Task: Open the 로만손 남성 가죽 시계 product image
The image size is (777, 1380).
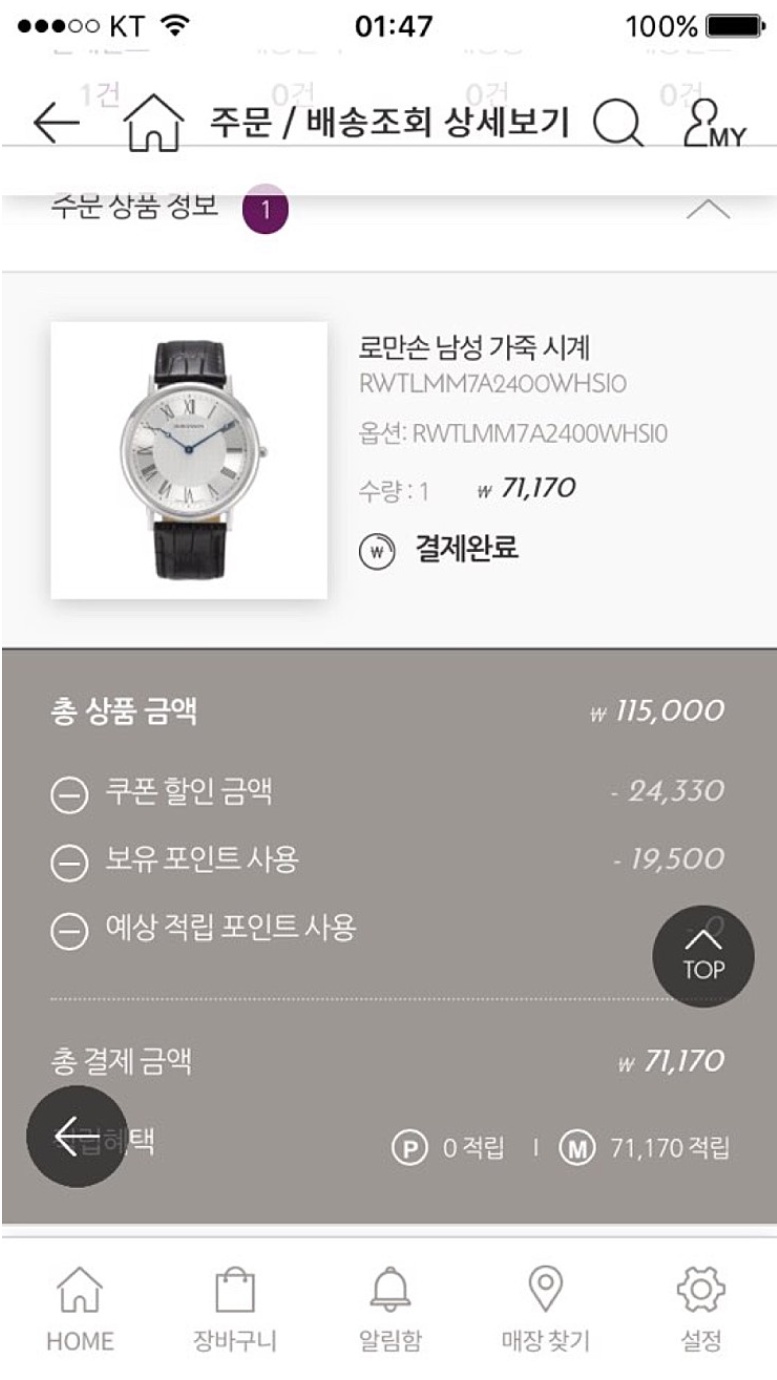Action: (189, 460)
